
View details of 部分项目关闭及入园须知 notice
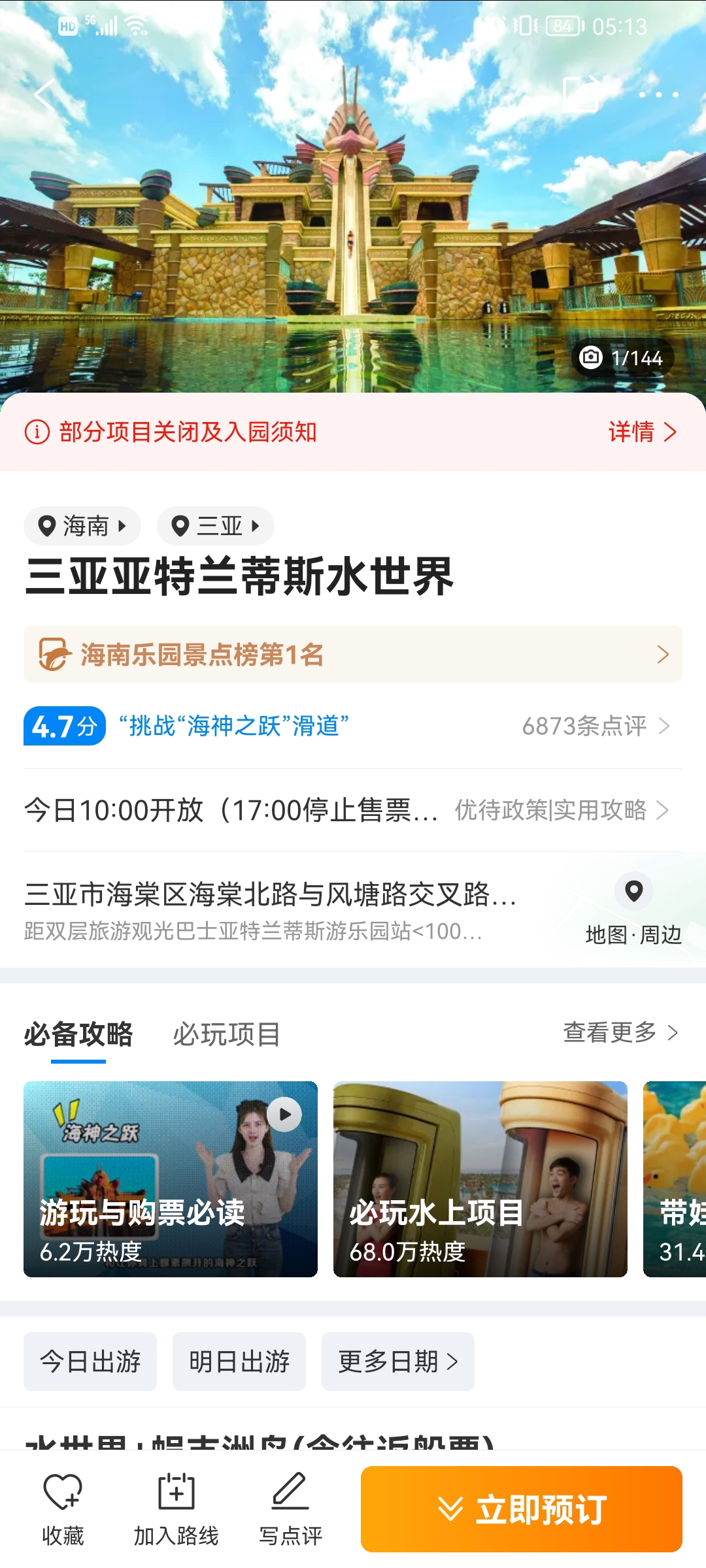pos(642,432)
